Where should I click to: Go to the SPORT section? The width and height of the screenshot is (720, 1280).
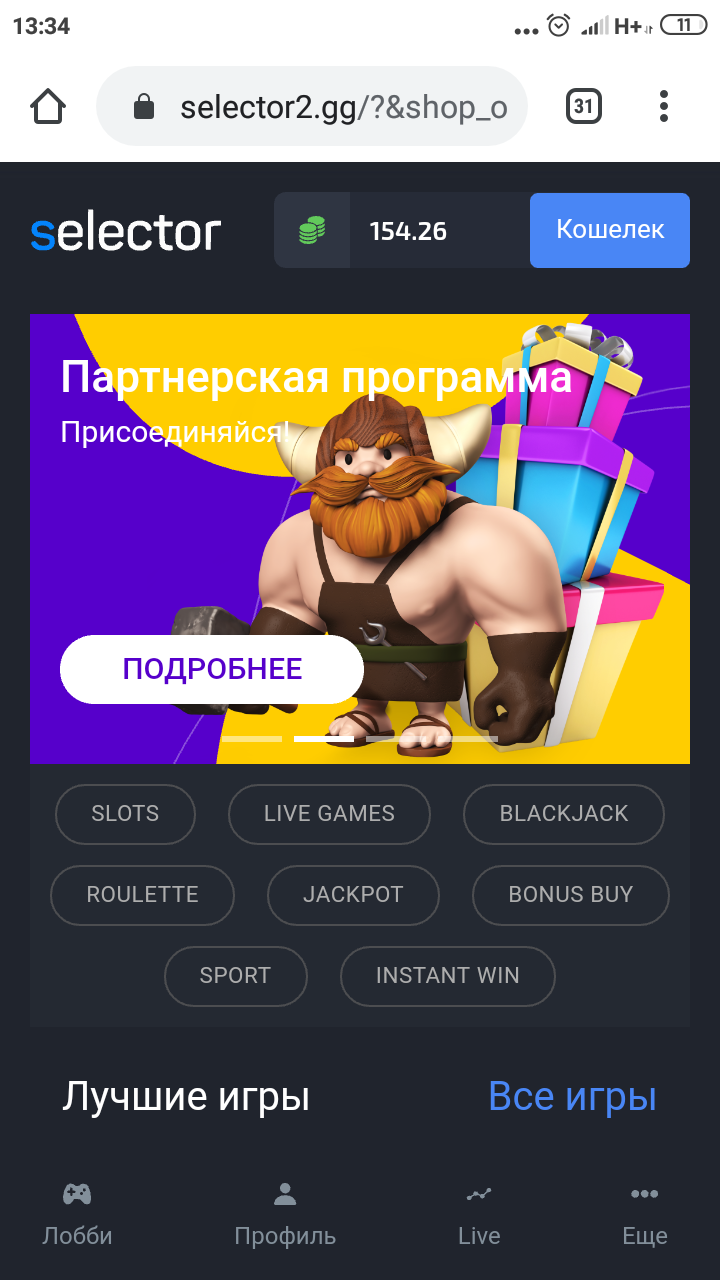point(235,976)
